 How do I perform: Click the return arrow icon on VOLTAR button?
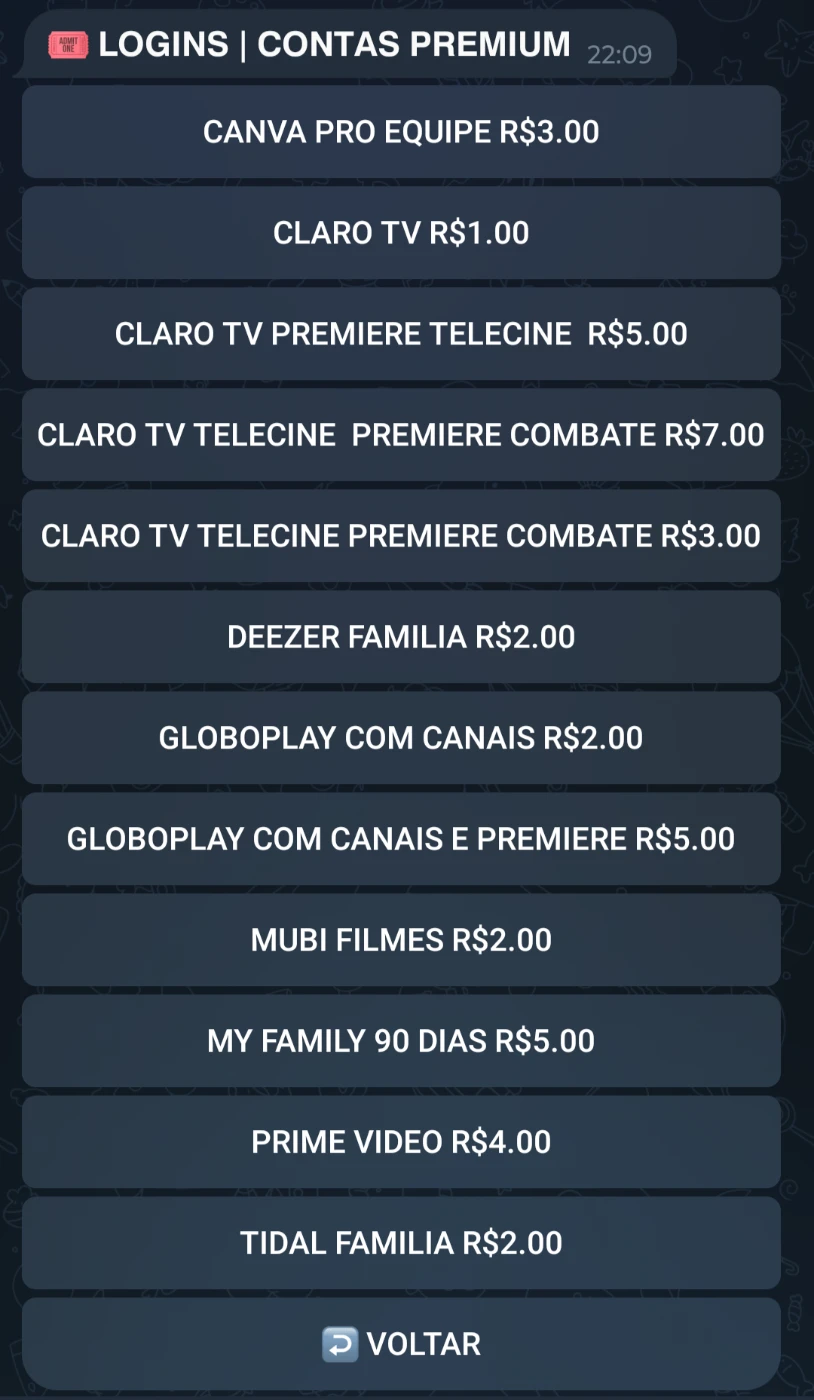click(x=339, y=1343)
